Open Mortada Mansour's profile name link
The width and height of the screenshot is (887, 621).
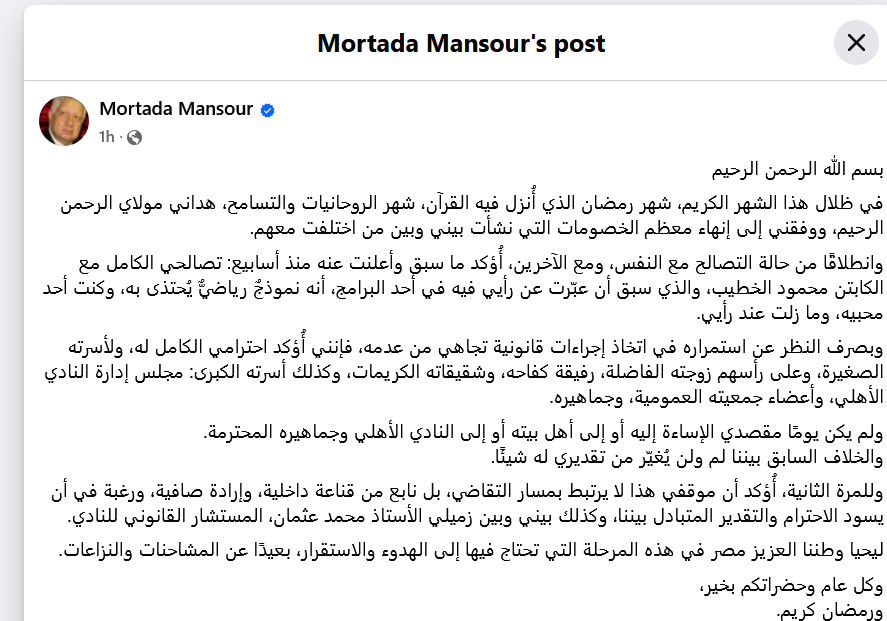[x=176, y=110]
